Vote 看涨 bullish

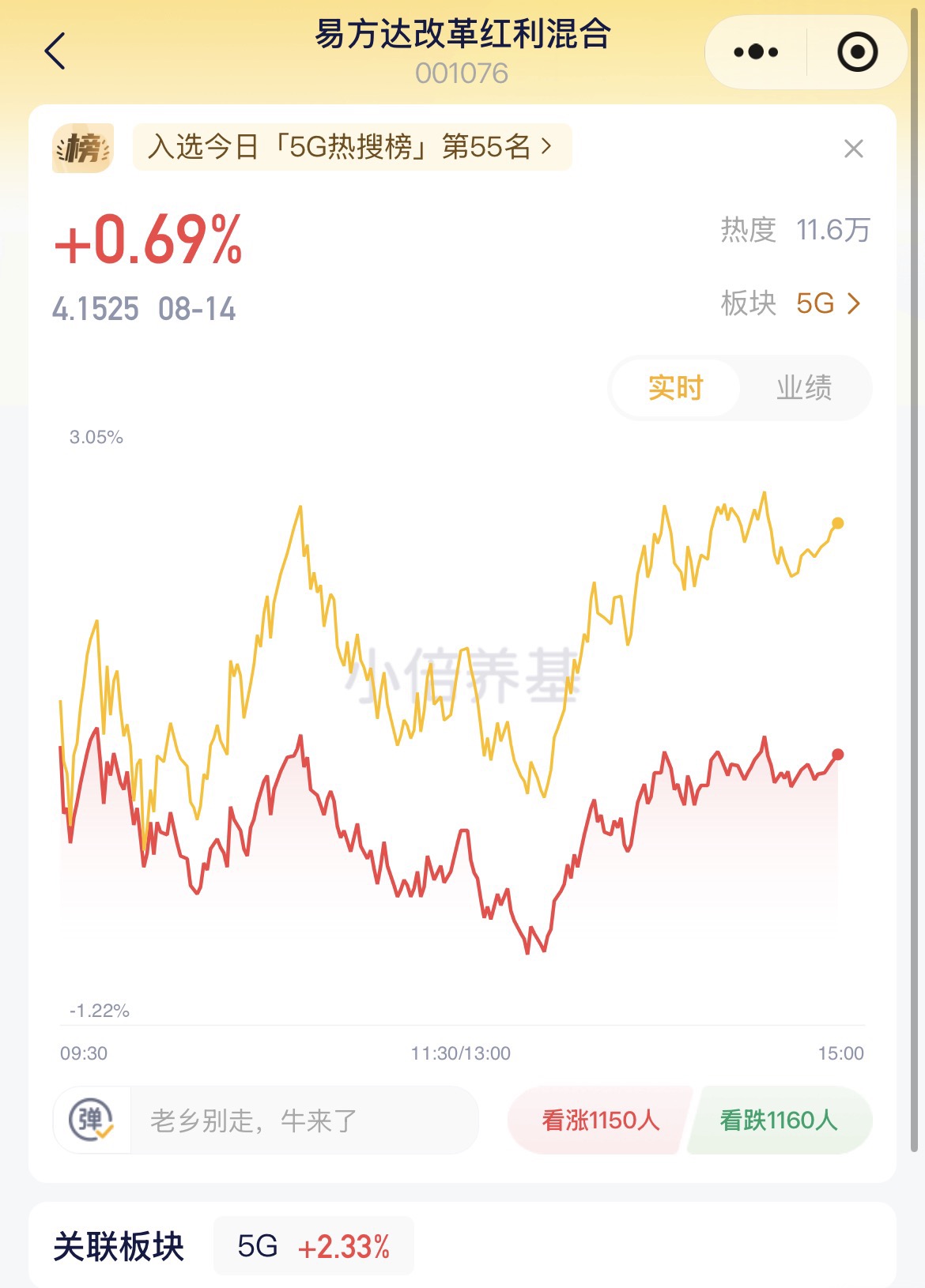(600, 1120)
